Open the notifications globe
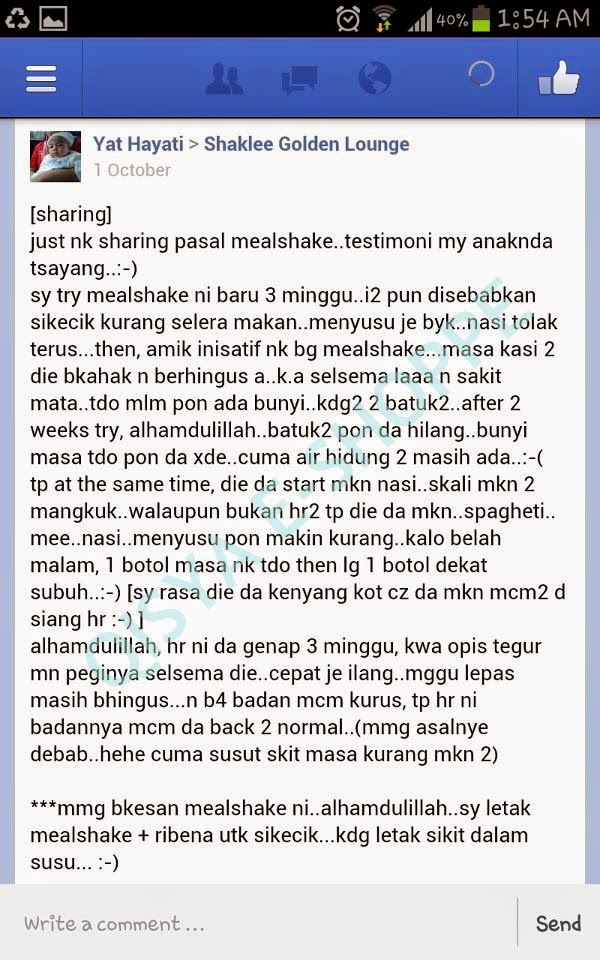 [374, 78]
